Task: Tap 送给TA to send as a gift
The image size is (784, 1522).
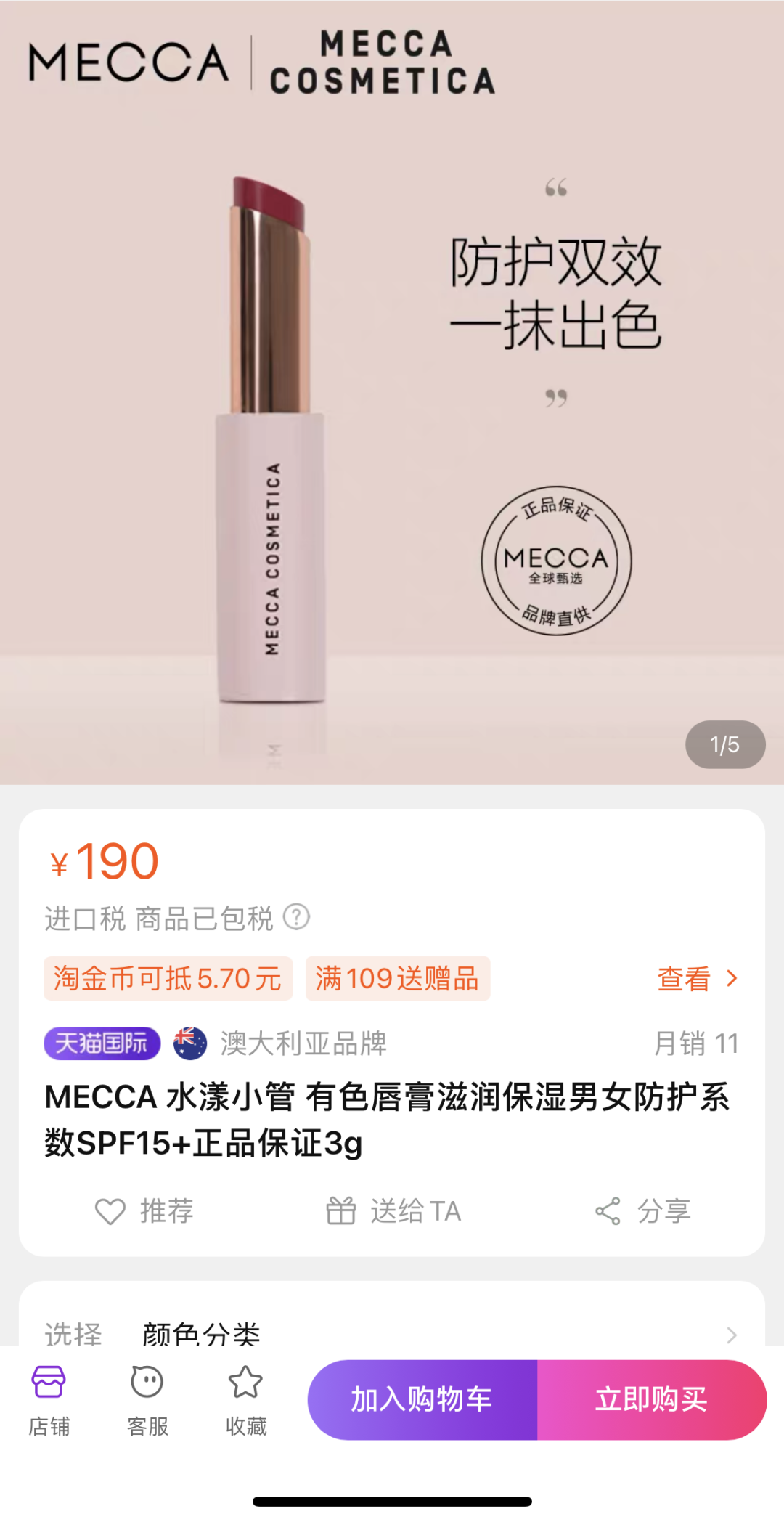Action: pos(393,1211)
